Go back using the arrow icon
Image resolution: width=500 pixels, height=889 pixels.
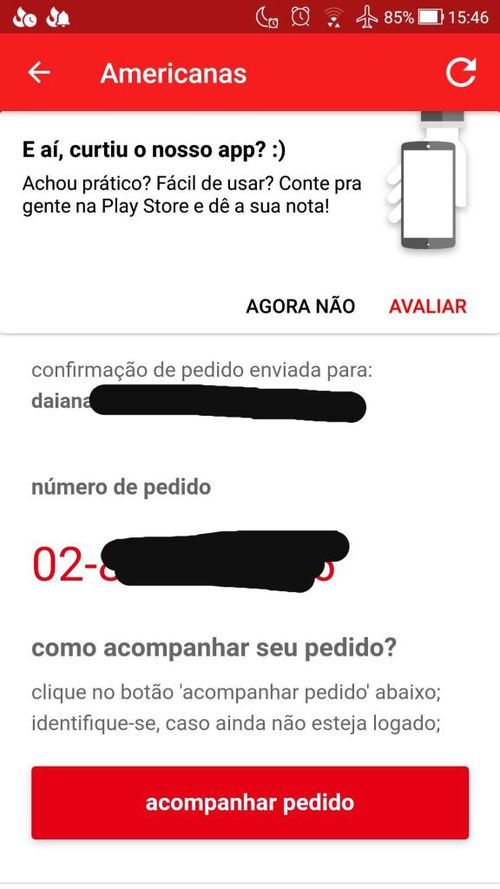pos(39,73)
